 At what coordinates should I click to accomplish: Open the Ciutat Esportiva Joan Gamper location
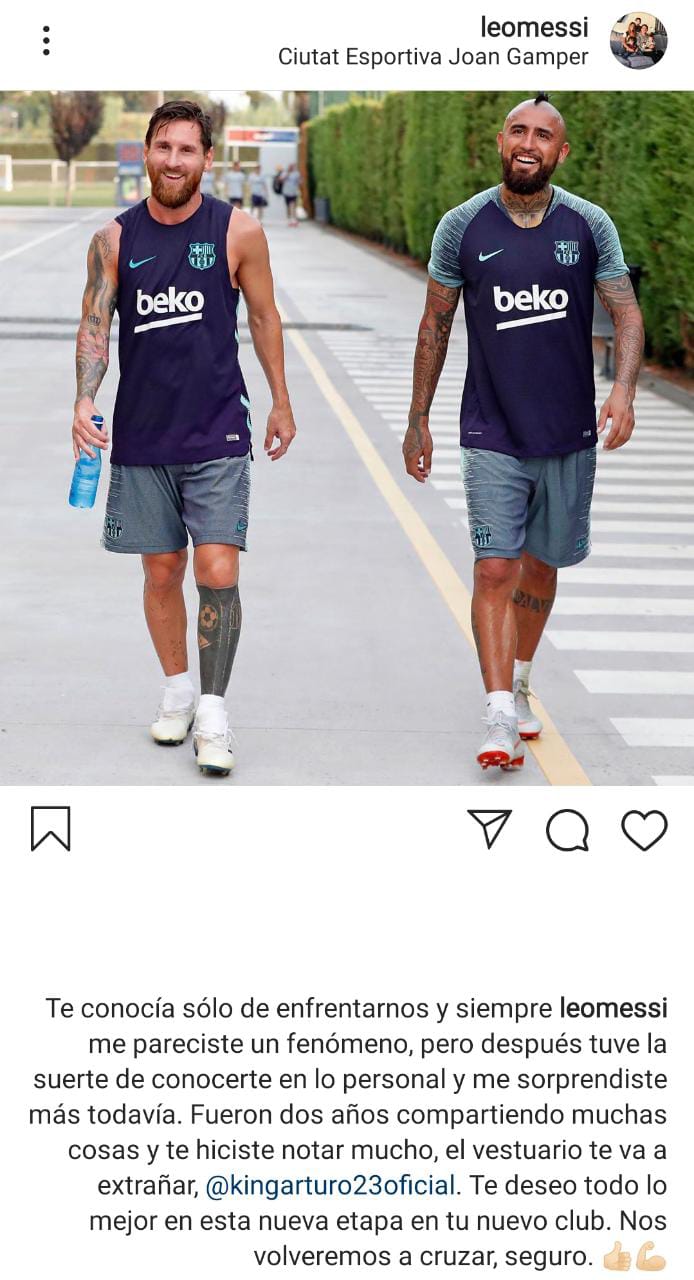pos(433,57)
